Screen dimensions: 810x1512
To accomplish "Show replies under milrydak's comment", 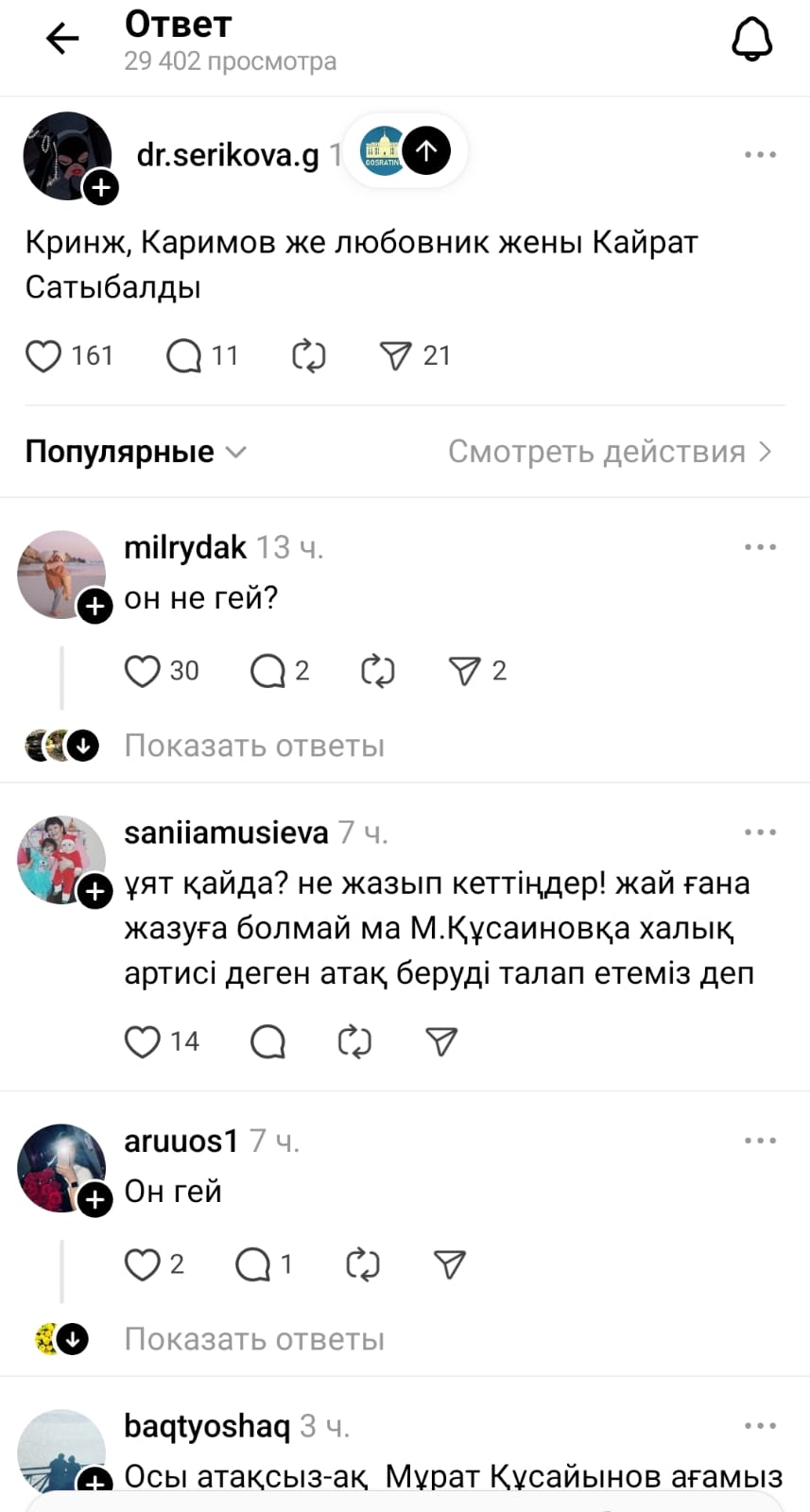I will pyautogui.click(x=254, y=746).
